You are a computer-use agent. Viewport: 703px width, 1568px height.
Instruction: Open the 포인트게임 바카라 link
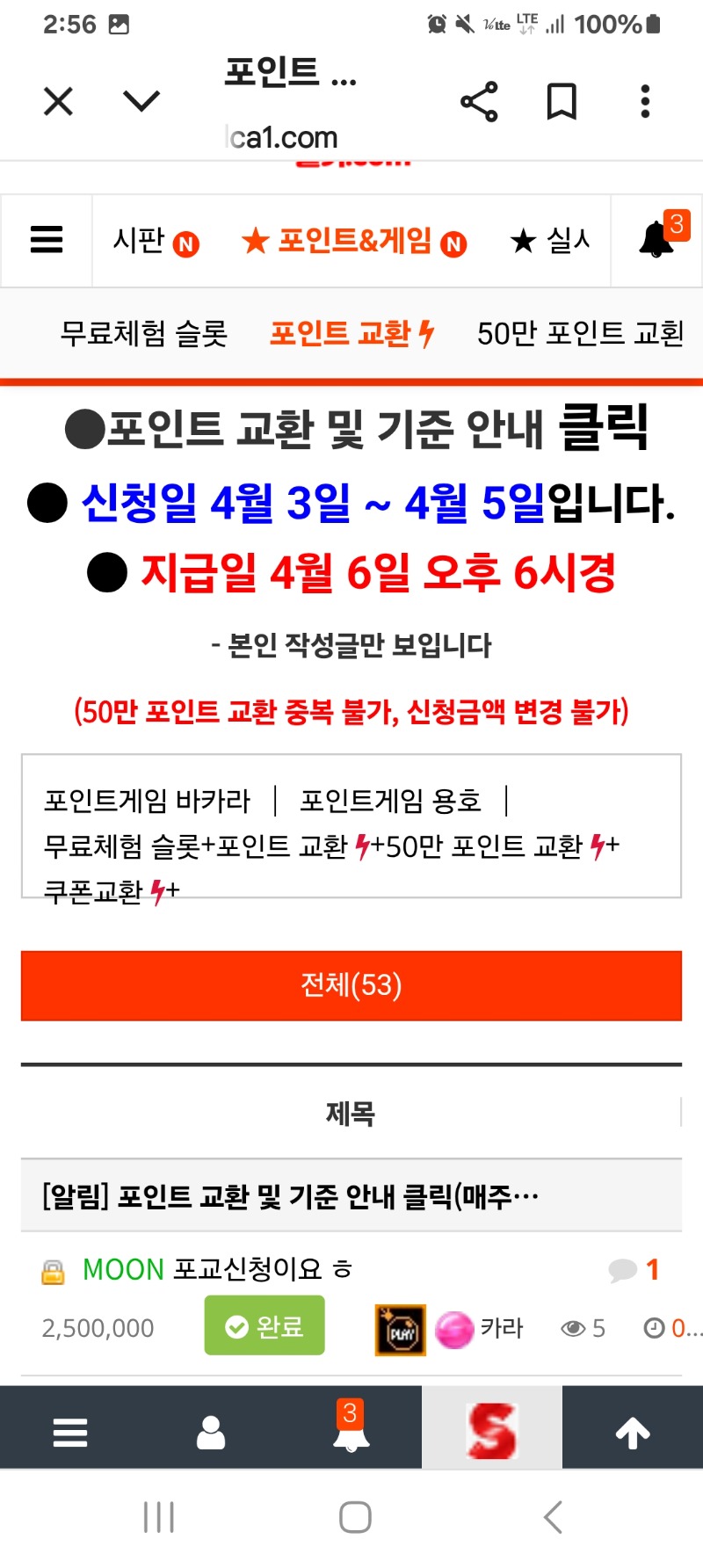pos(147,801)
